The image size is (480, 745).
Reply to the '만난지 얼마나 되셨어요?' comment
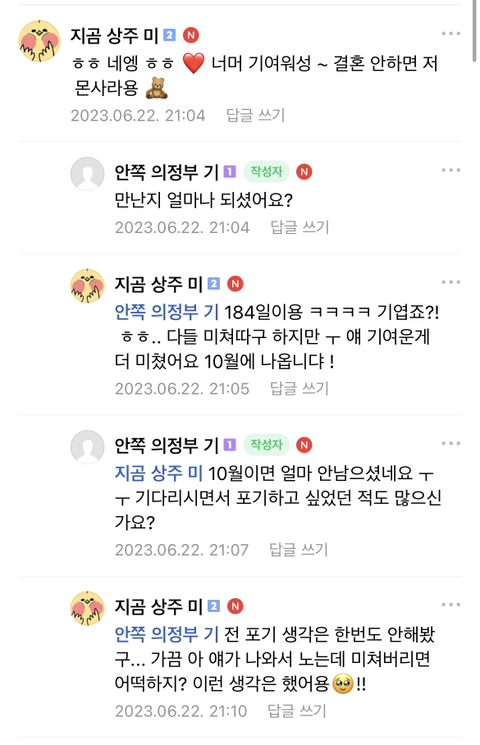point(299,227)
